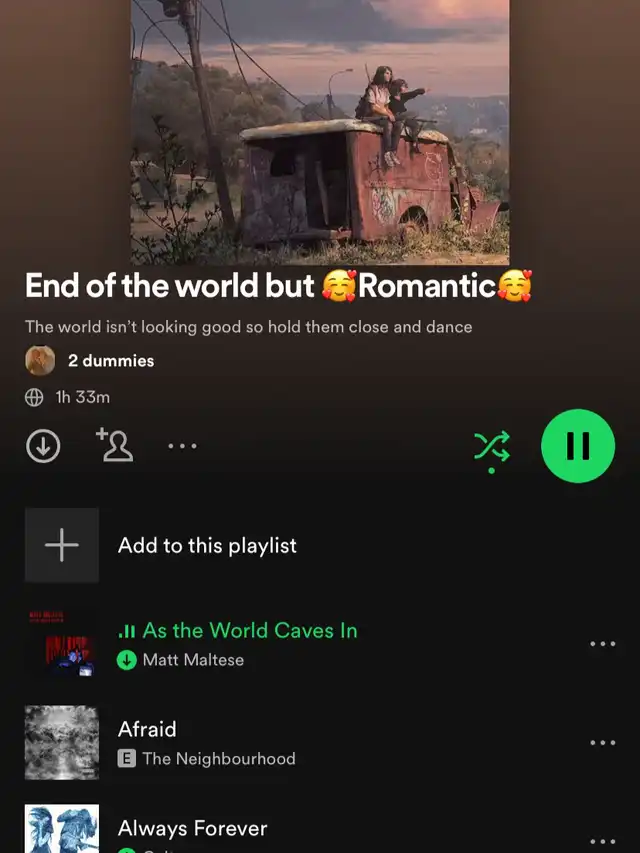The height and width of the screenshot is (853, 640).
Task: Open options for Always Forever track
Action: 603,840
